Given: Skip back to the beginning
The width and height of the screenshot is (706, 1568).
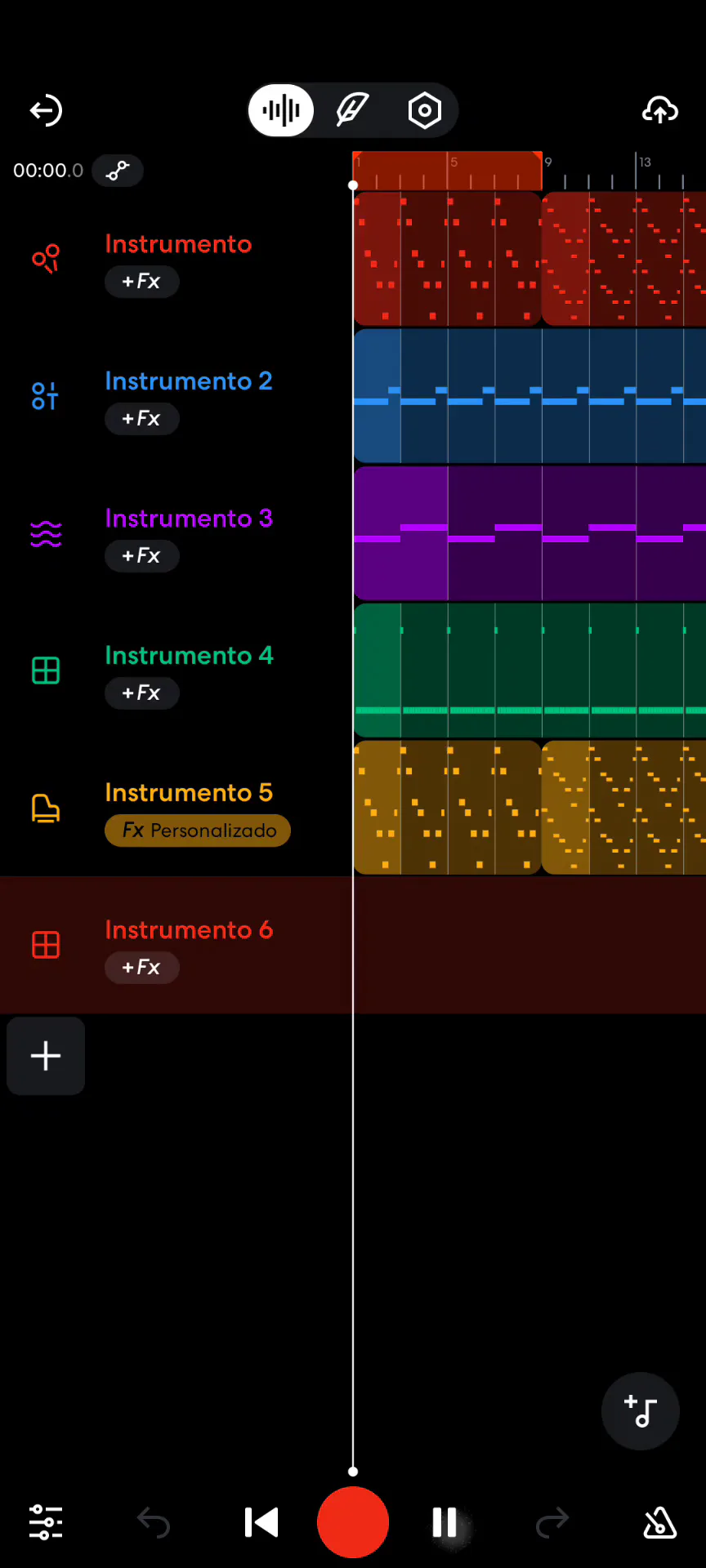Looking at the screenshot, I should [x=261, y=1522].
